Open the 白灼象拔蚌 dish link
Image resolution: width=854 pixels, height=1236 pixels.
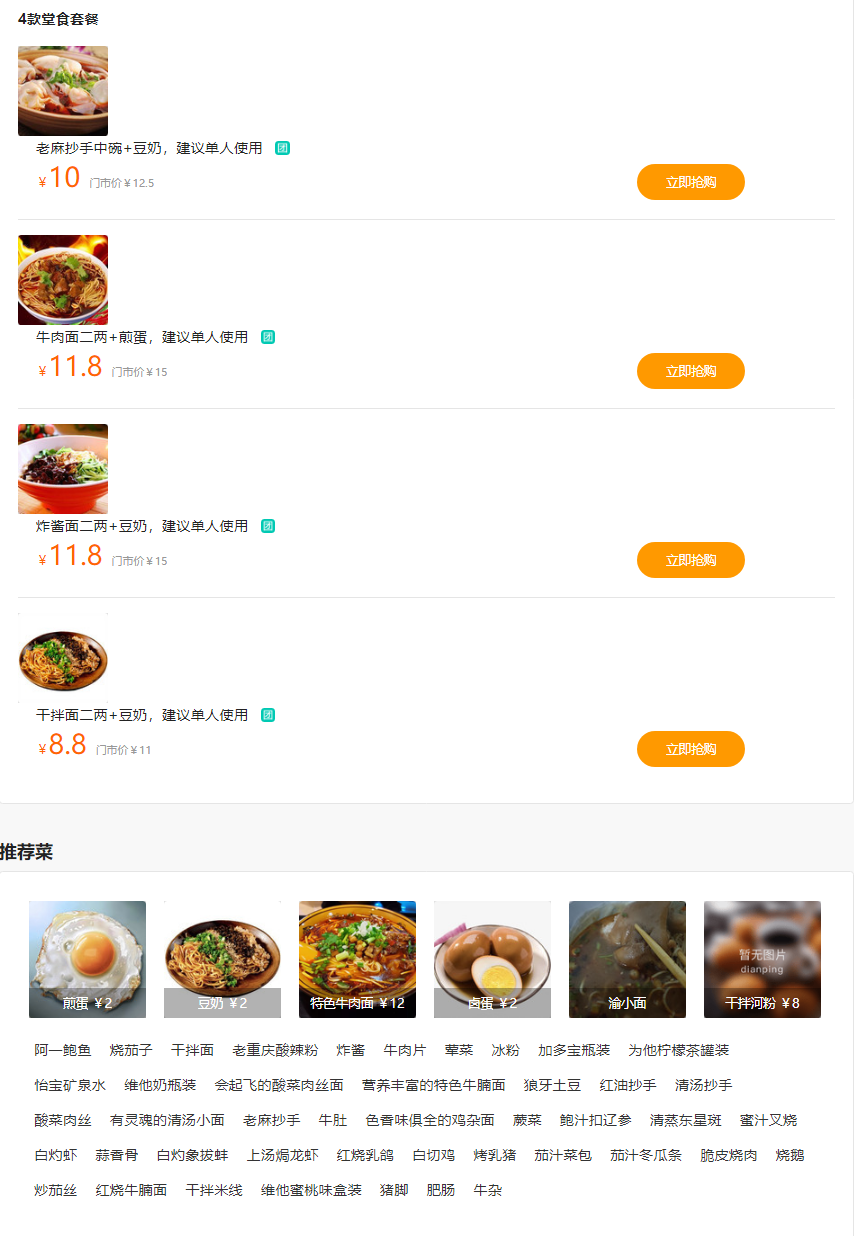coord(192,1155)
